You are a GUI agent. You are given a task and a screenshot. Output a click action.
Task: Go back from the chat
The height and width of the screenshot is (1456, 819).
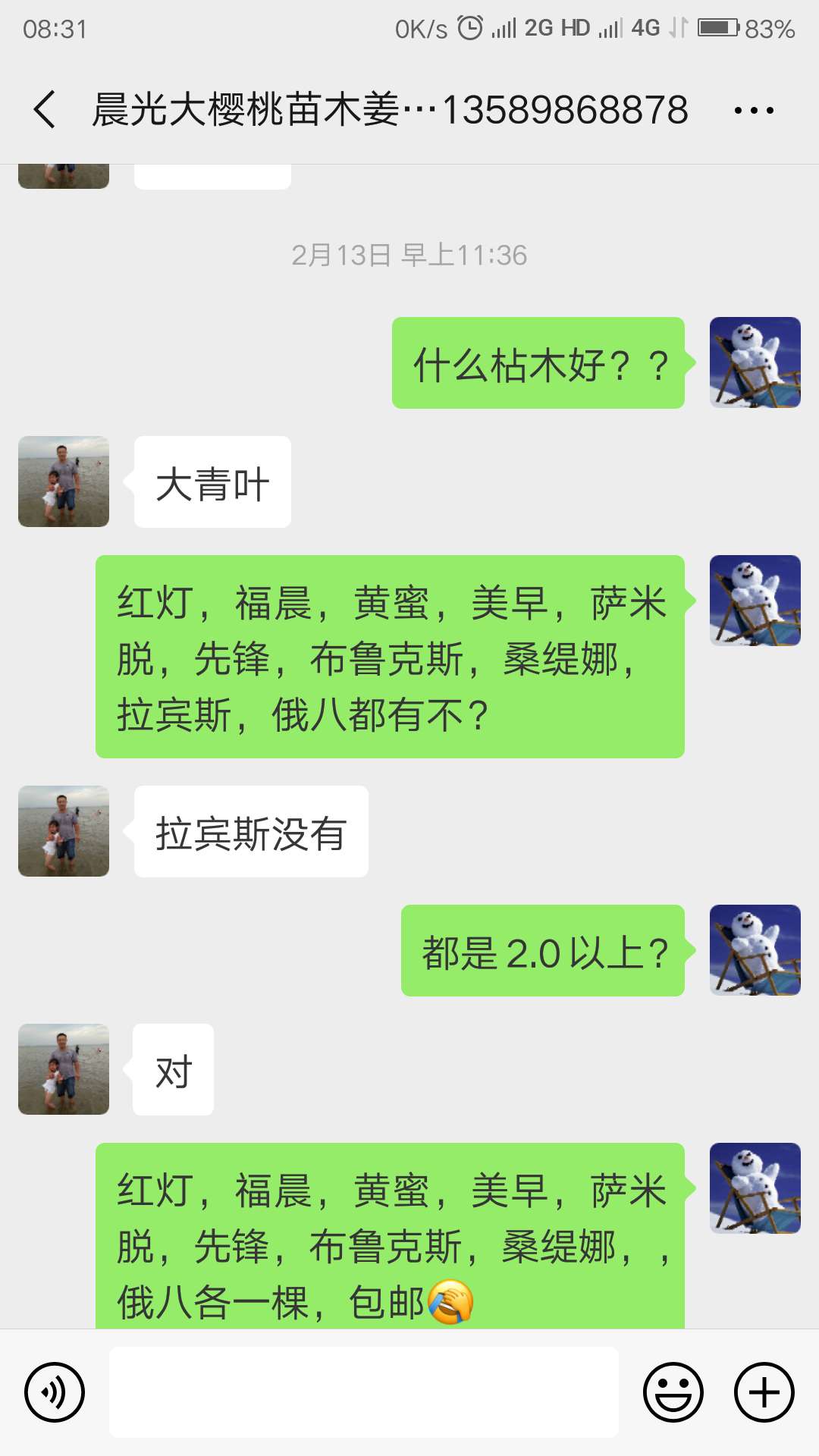click(x=45, y=110)
